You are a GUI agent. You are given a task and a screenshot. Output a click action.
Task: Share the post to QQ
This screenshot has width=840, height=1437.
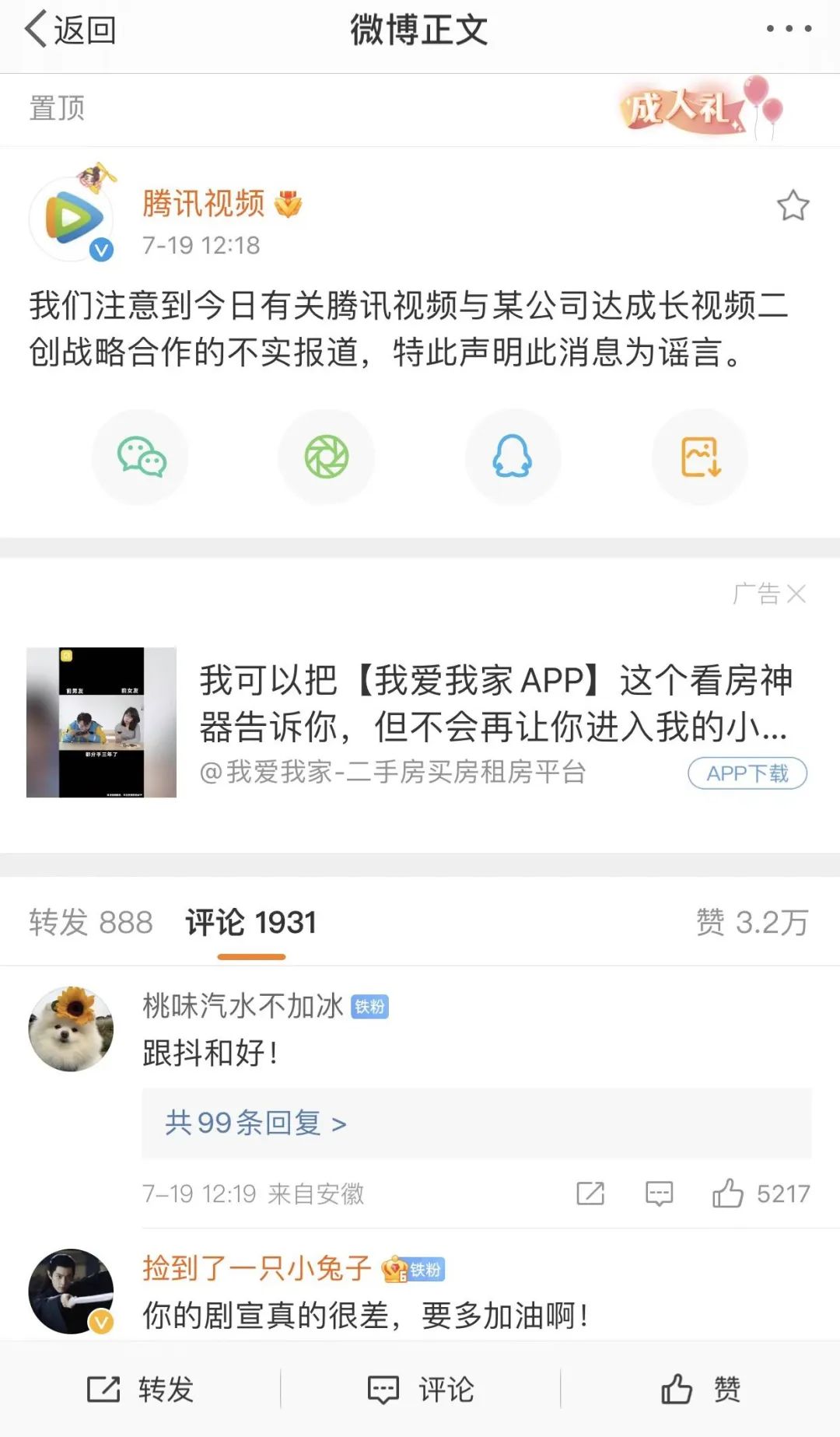pos(513,457)
